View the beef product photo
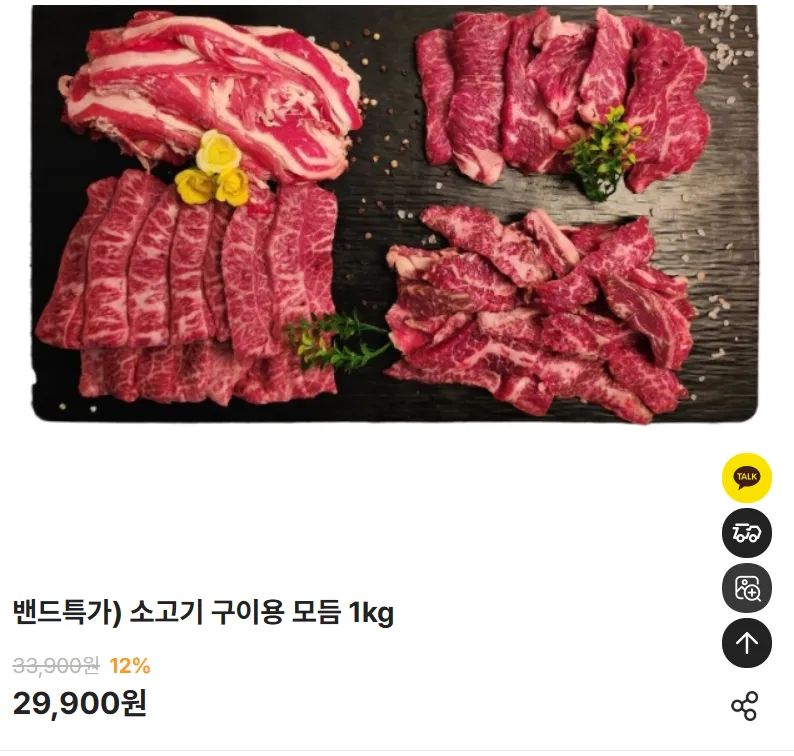 click(x=394, y=214)
